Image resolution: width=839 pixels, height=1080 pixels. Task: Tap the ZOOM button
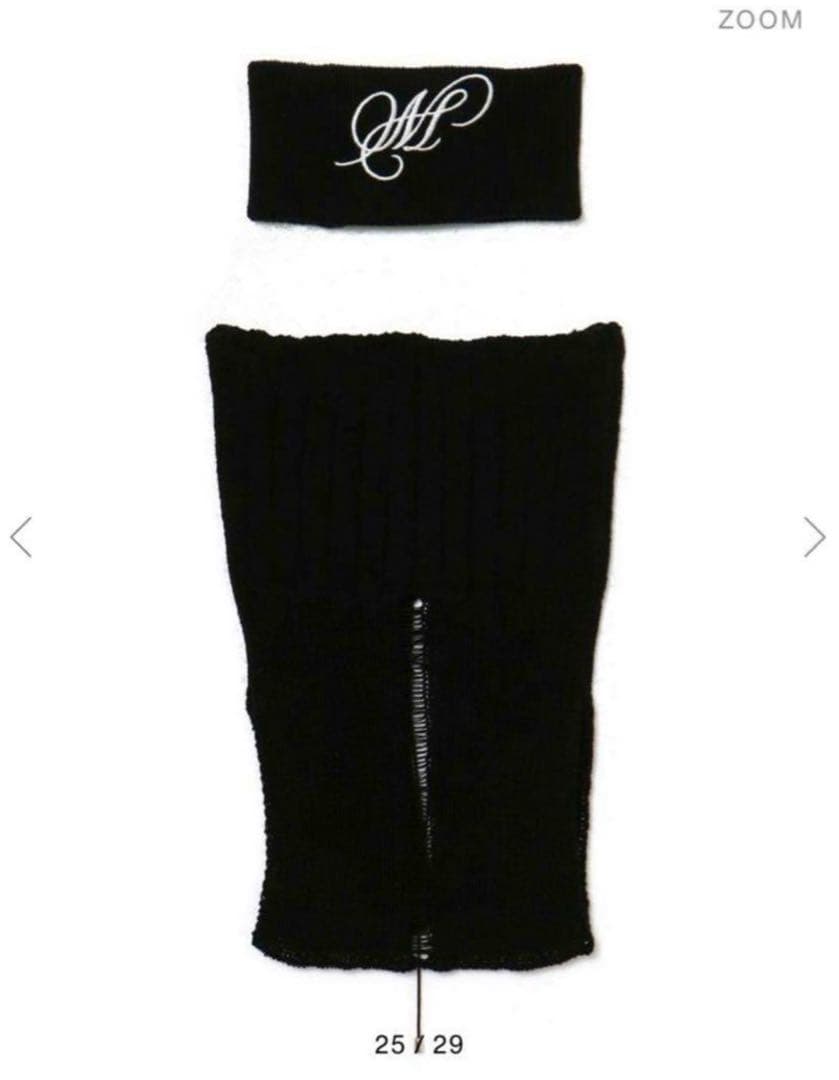pos(760,20)
